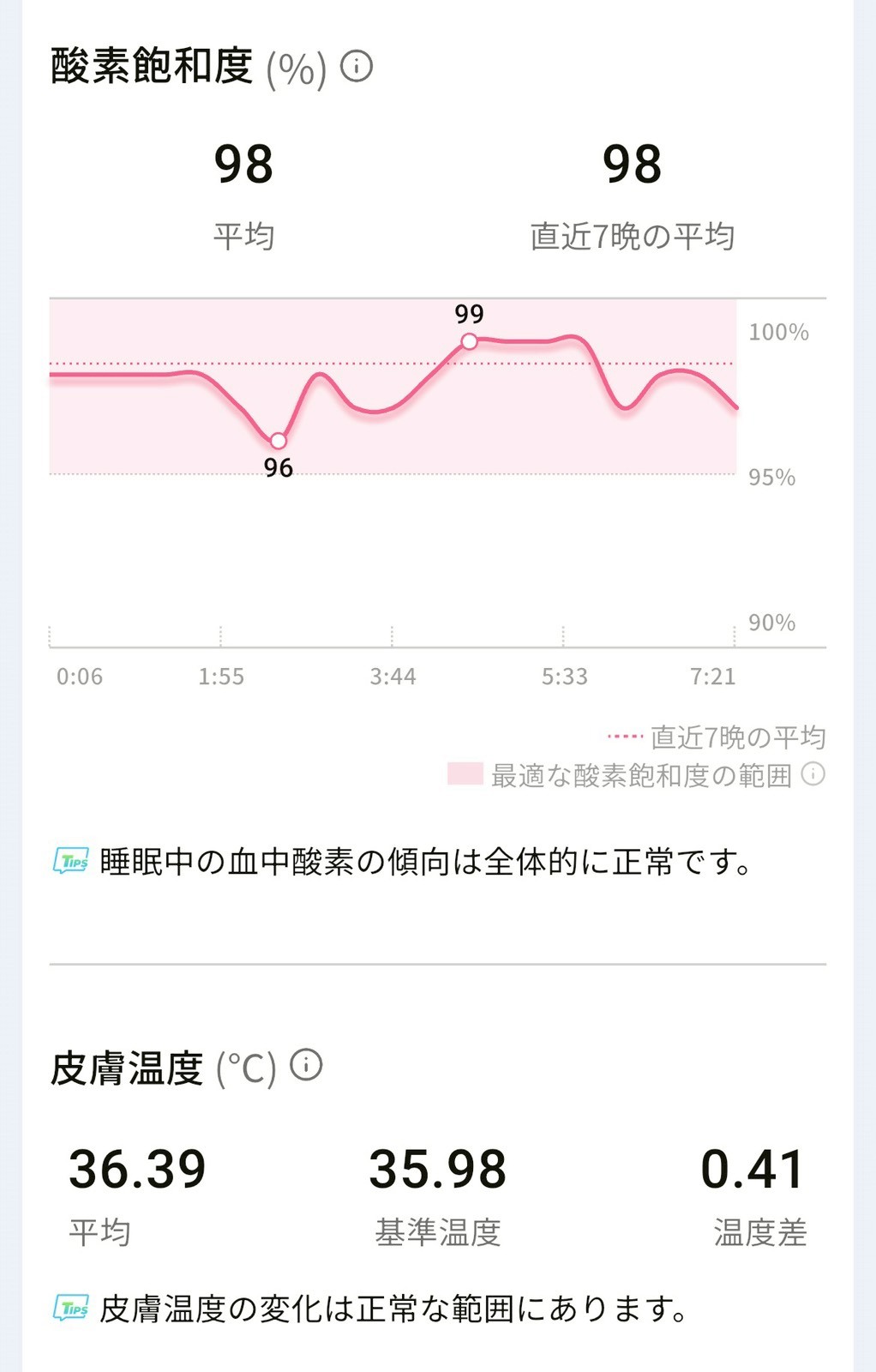Open the info icon beside 酸素飽和度
The width and height of the screenshot is (876, 1372).
point(357,66)
